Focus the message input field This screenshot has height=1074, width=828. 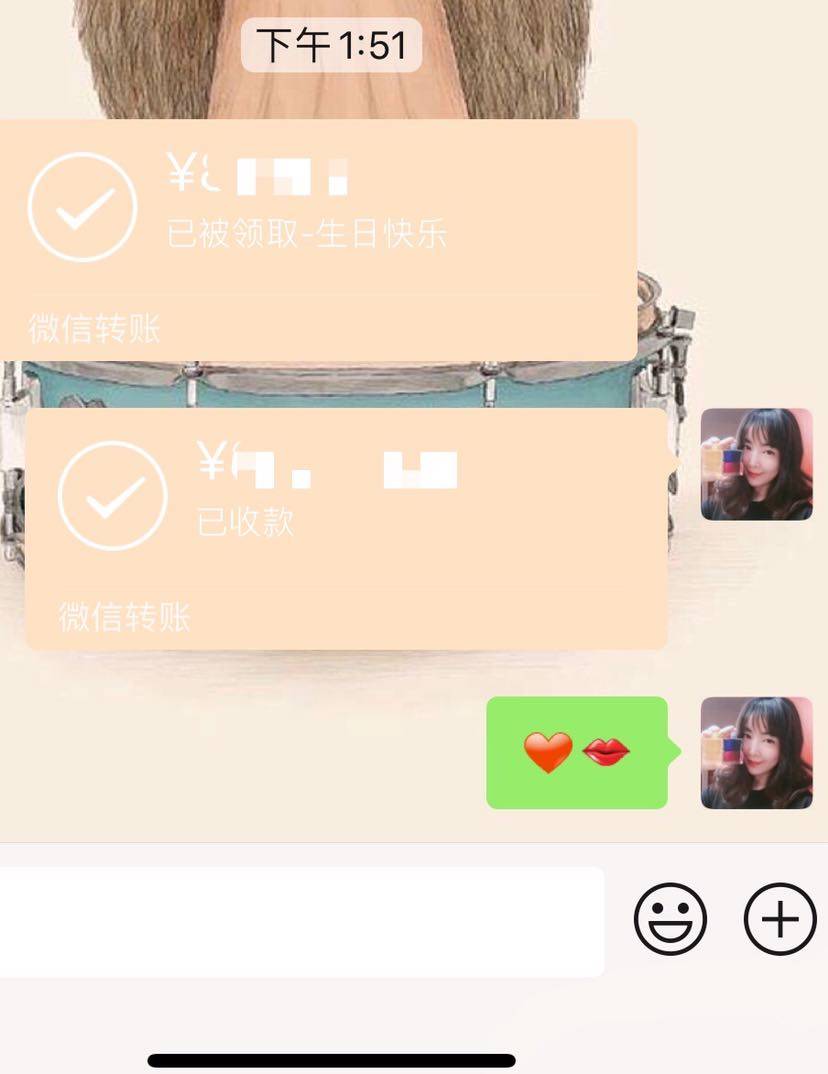pyautogui.click(x=300, y=921)
